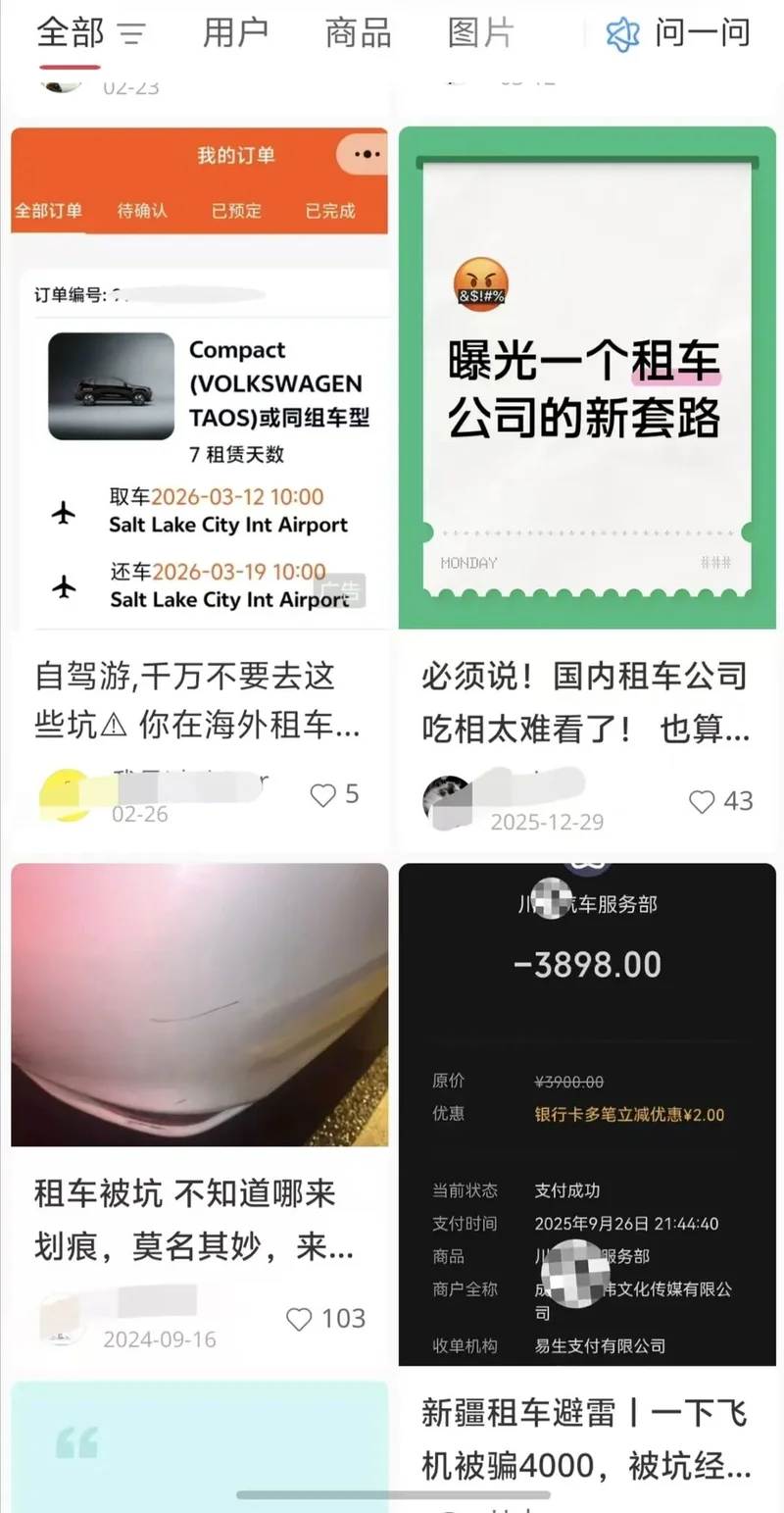Like the 租车被坑 post with 103 likes
784x1513 pixels.
pyautogui.click(x=300, y=1319)
